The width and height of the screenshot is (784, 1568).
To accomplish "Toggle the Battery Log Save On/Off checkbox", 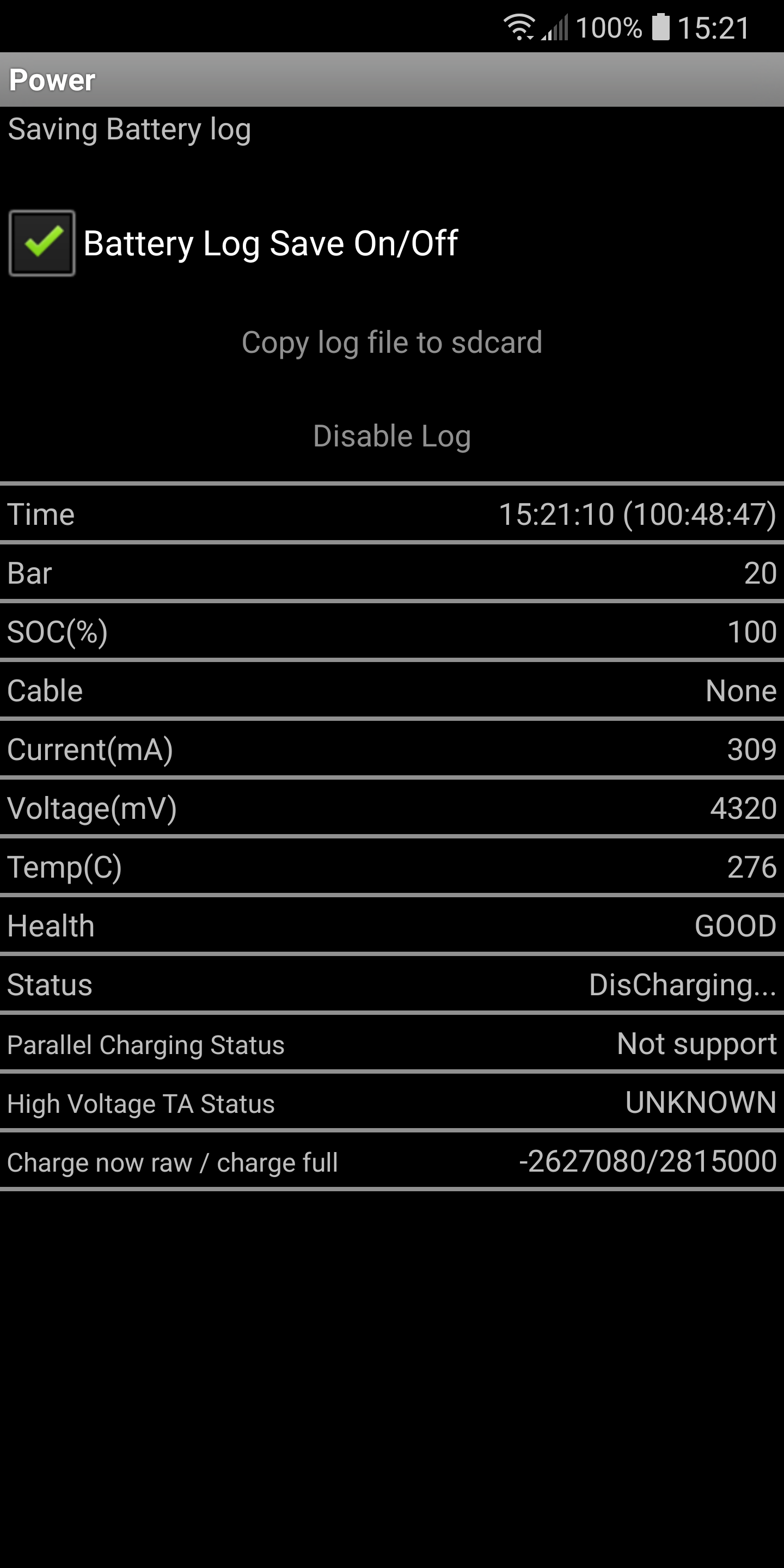I will 42,243.
